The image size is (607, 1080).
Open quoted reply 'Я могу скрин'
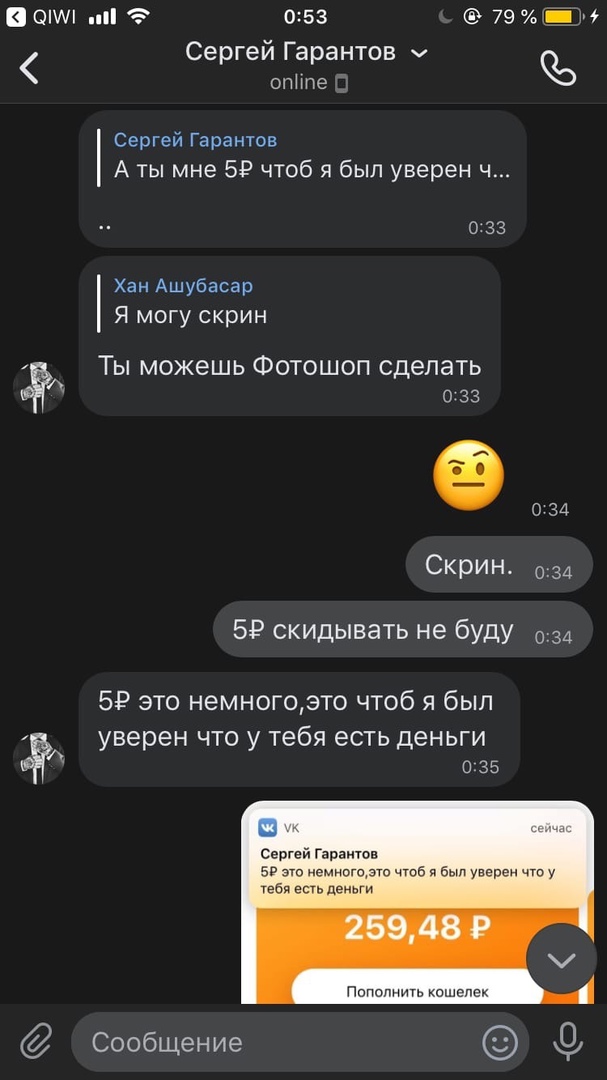[190, 302]
